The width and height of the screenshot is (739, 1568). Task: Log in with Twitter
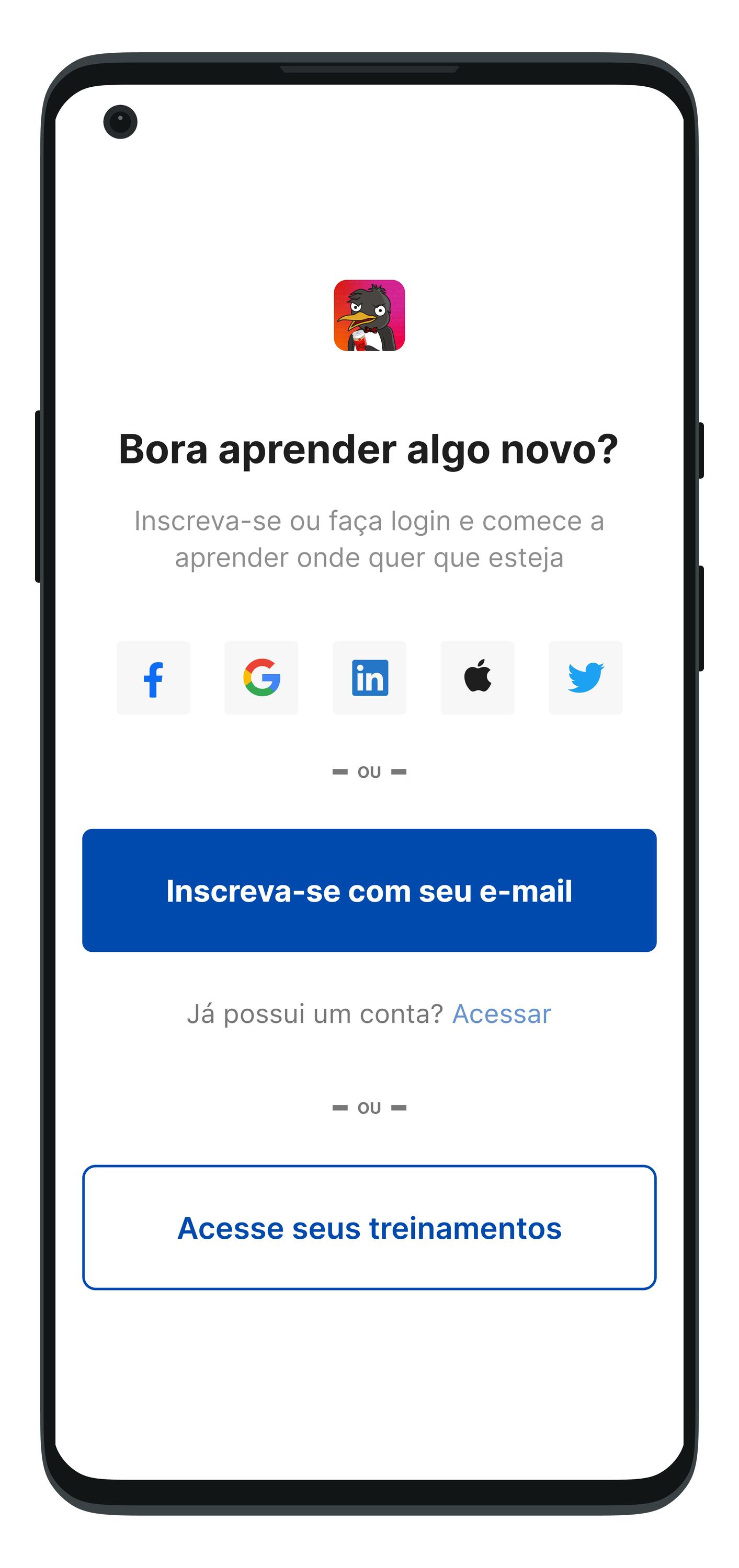[x=585, y=677]
